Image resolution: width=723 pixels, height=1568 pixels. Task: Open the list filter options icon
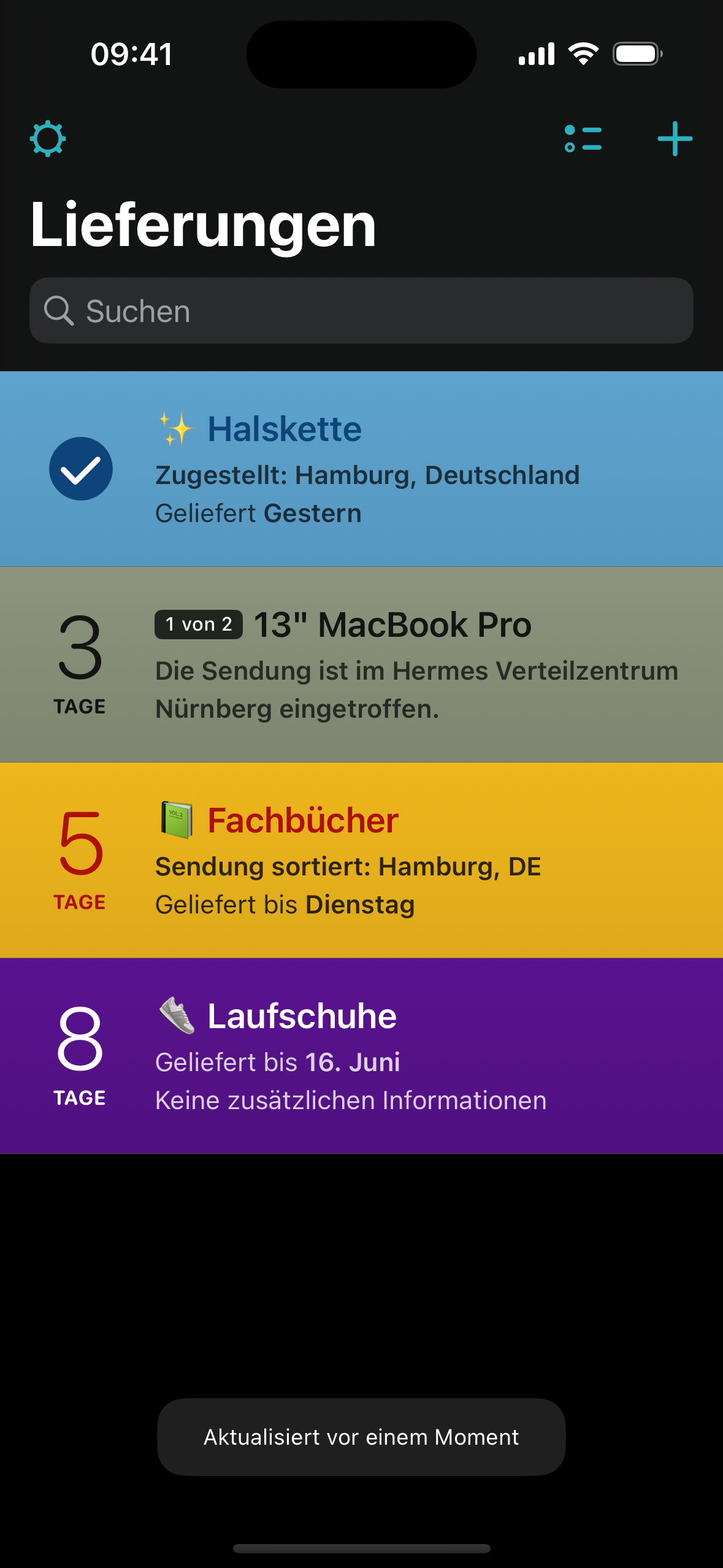pos(583,139)
